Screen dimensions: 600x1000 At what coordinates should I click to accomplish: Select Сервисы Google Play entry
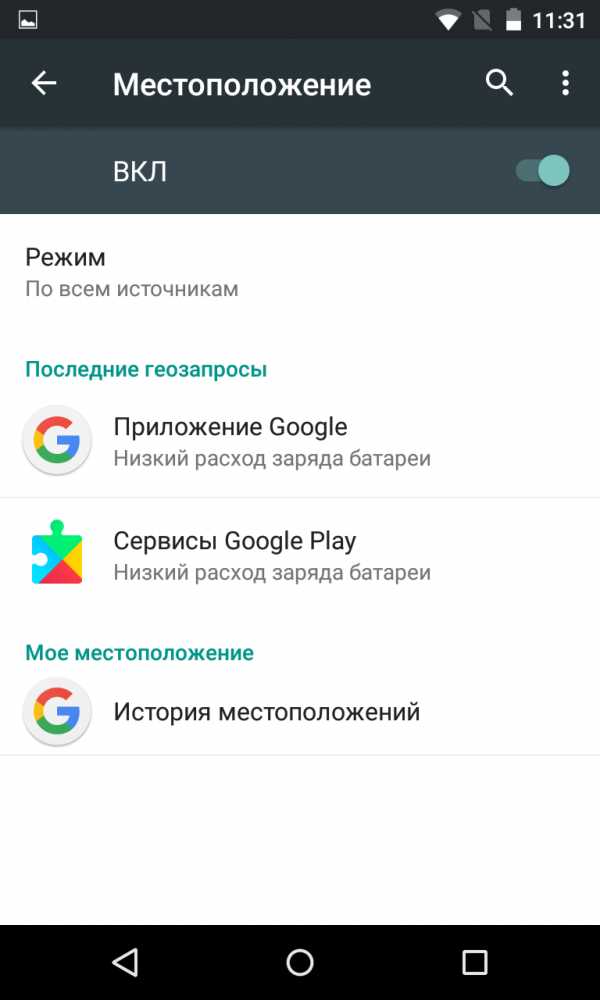click(300, 555)
